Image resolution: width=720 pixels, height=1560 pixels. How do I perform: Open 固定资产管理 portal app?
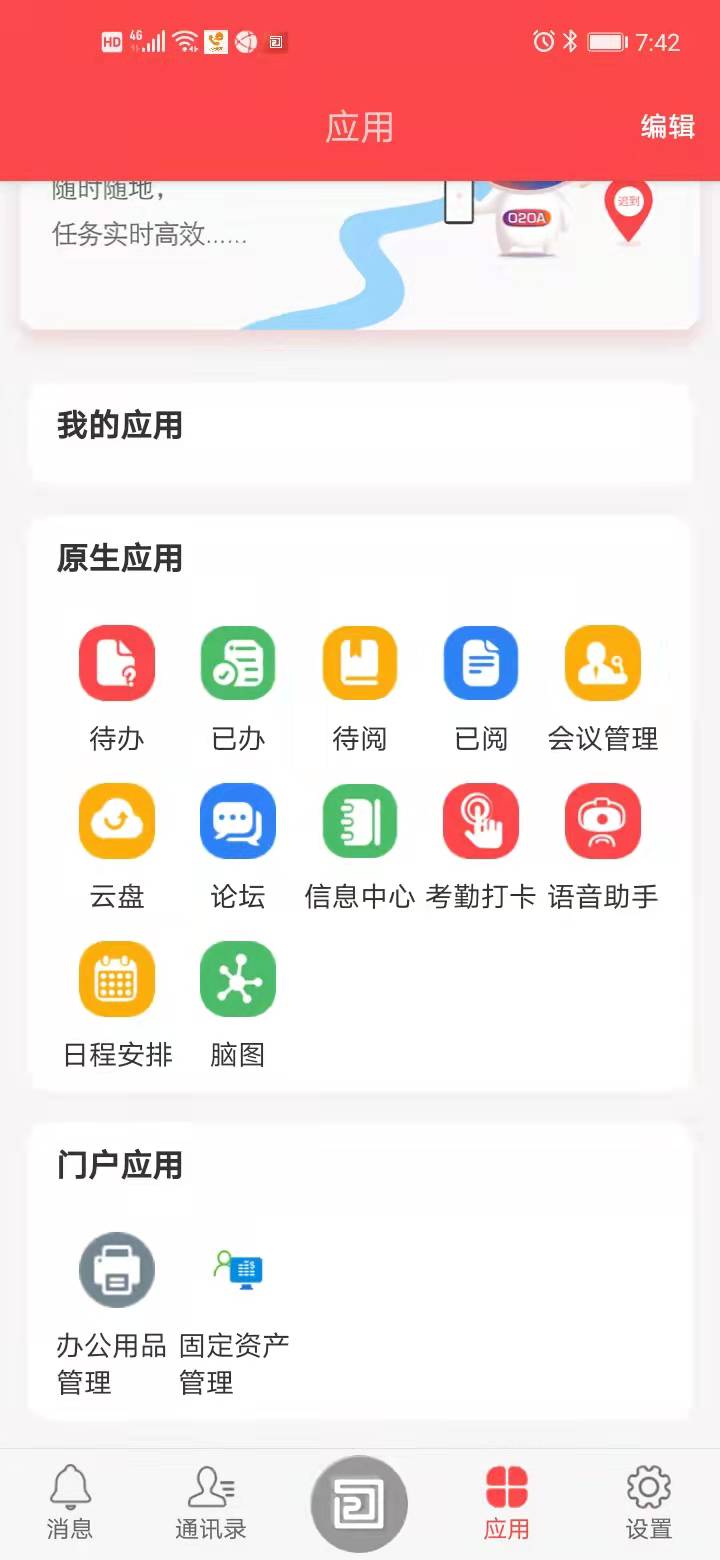(x=238, y=1270)
